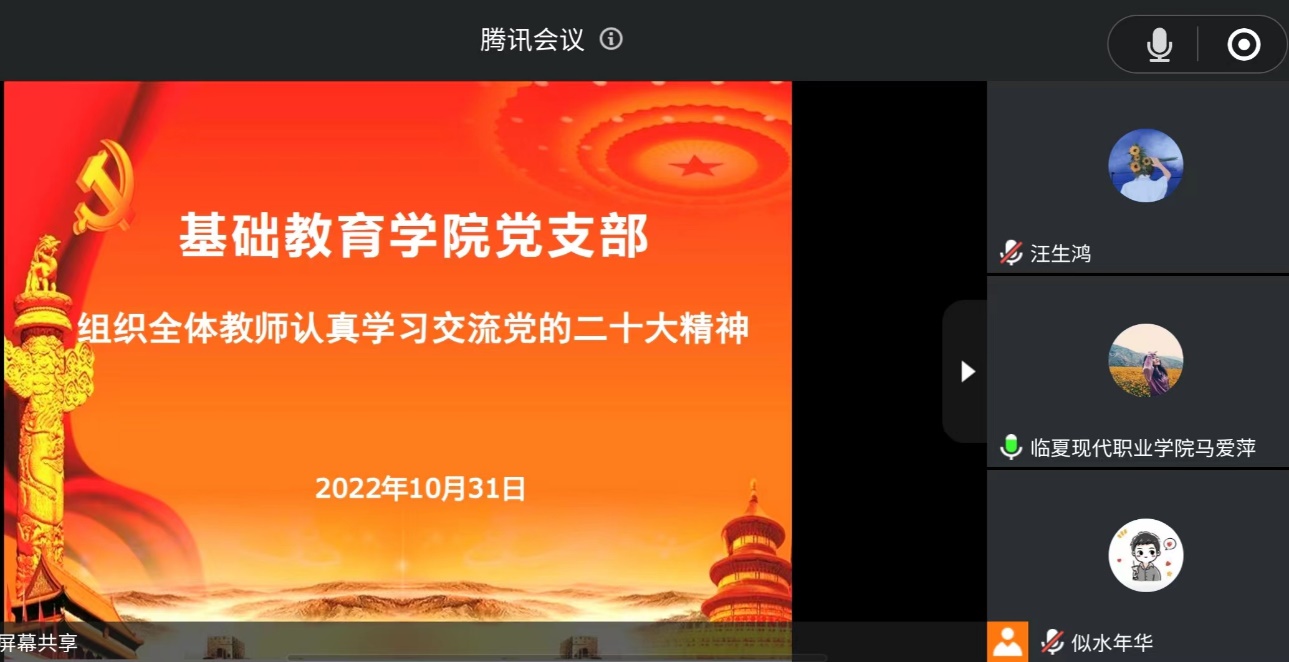Select participant tile 临夏现代职业学院马爱萍
The height and width of the screenshot is (662, 1289).
click(x=1138, y=370)
